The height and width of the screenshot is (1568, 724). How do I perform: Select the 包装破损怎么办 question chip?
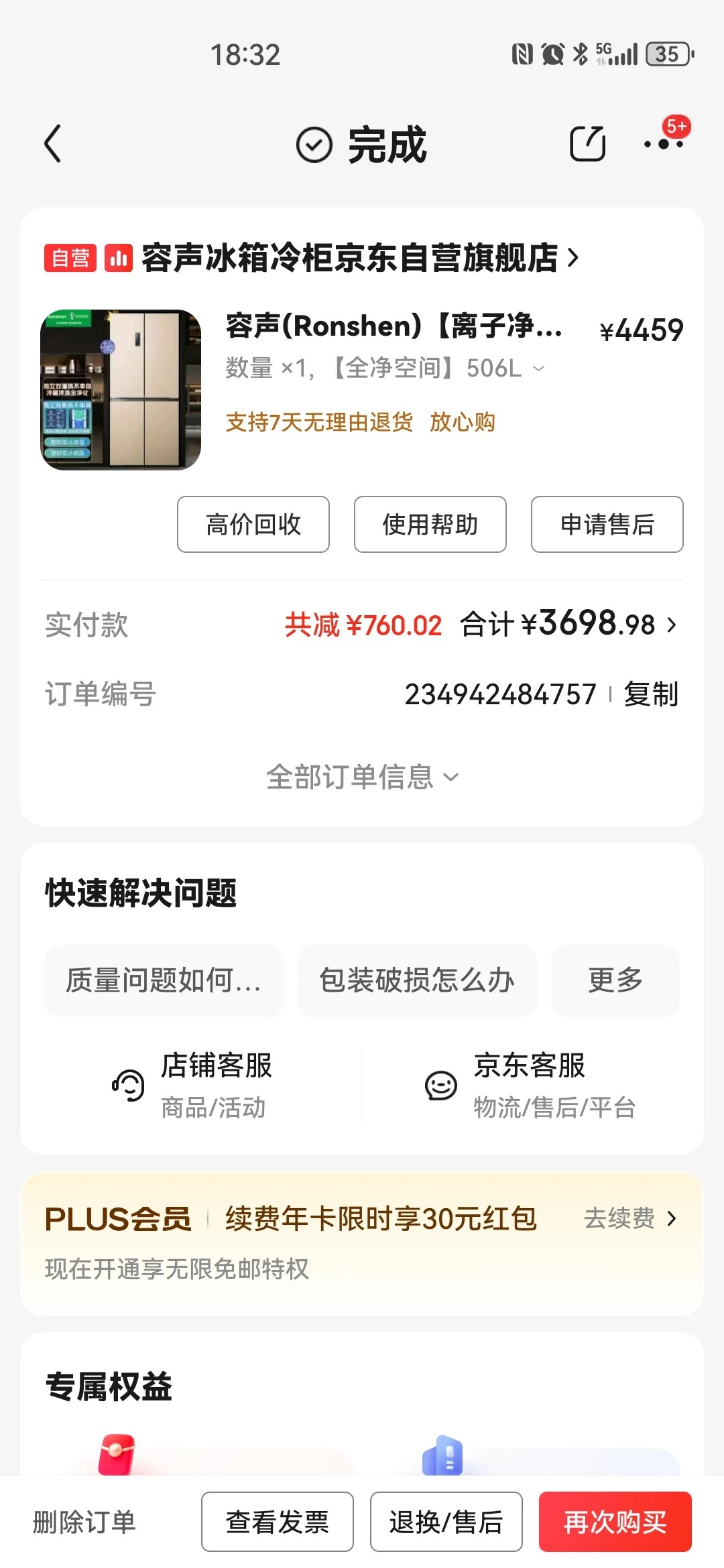tap(417, 980)
